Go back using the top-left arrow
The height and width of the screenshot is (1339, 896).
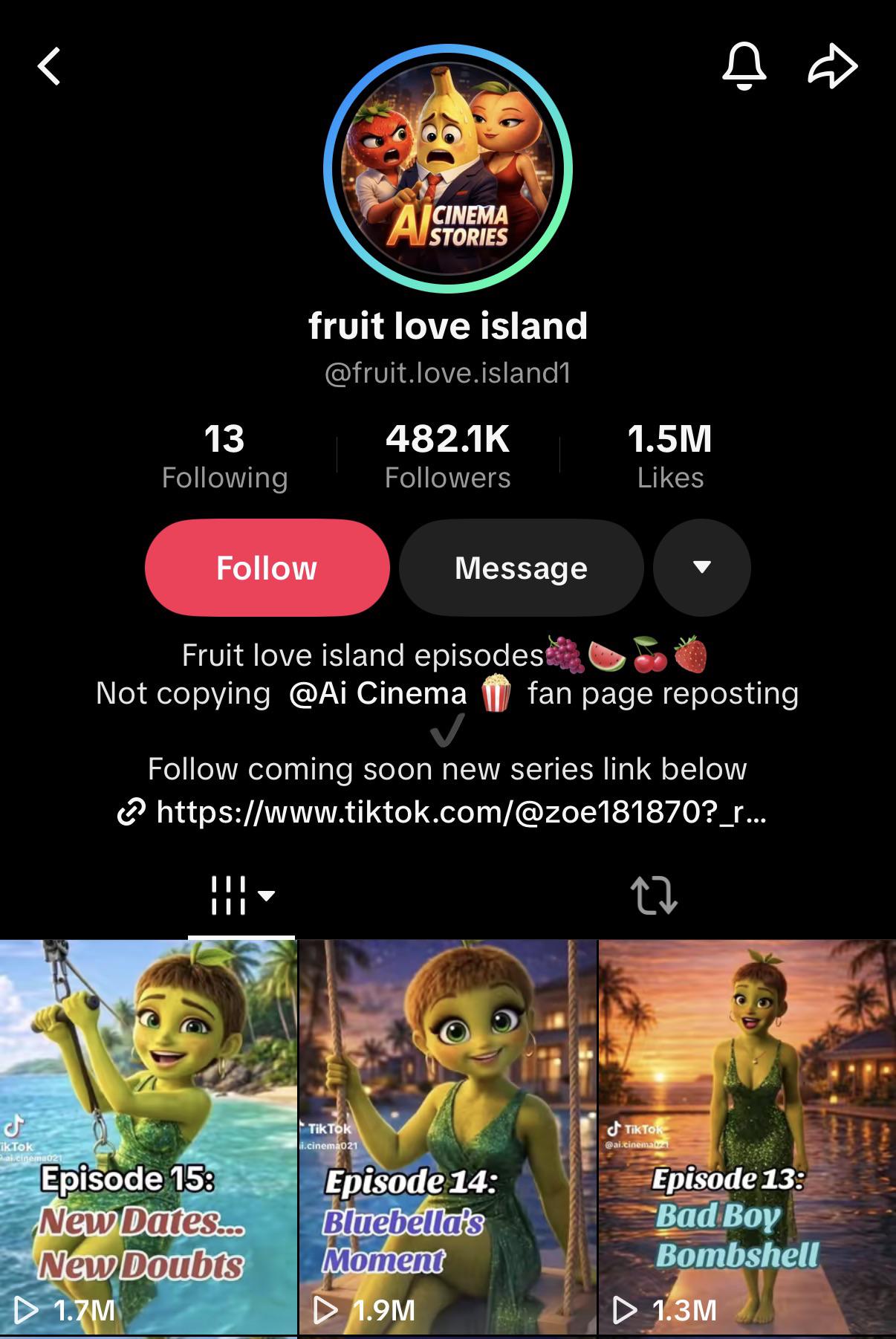49,67
